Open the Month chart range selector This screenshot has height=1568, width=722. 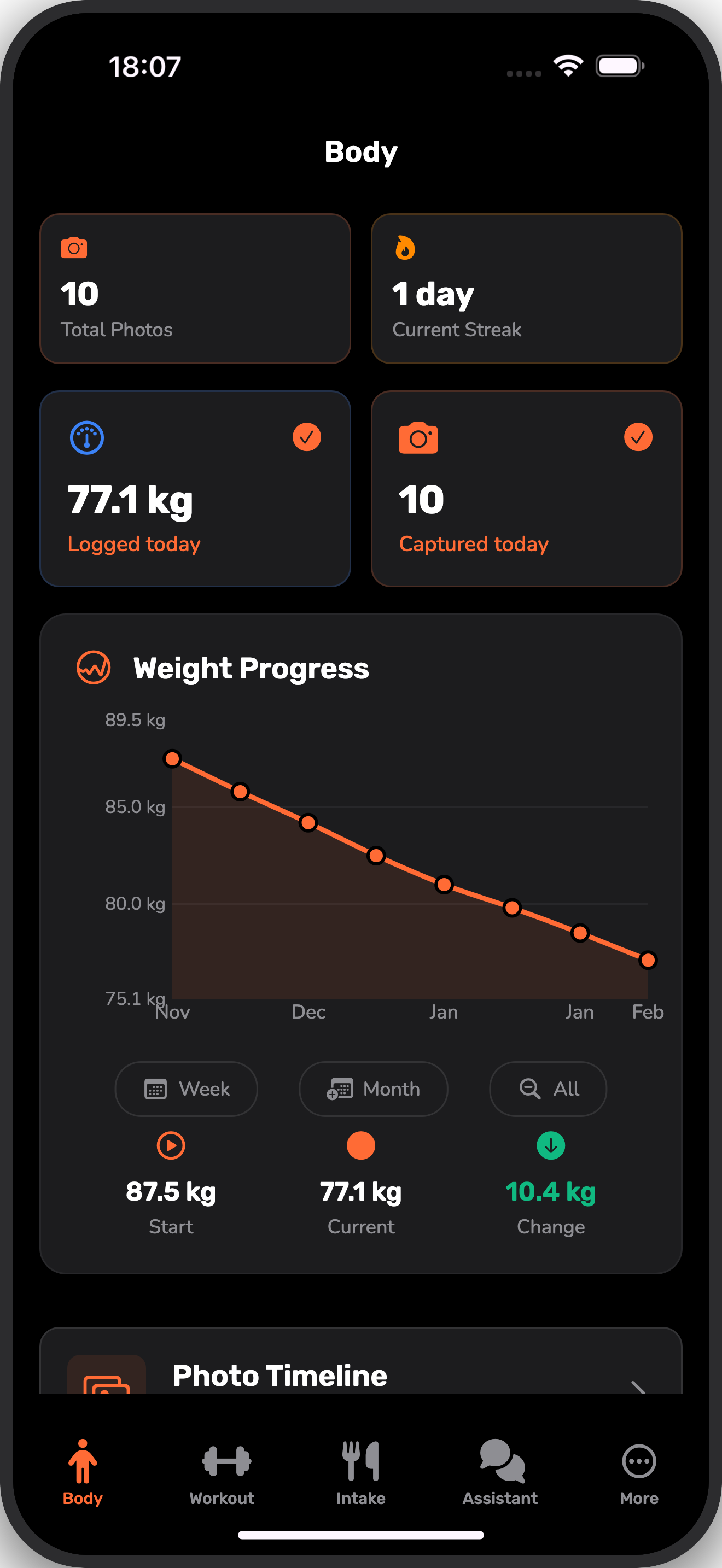click(372, 1089)
